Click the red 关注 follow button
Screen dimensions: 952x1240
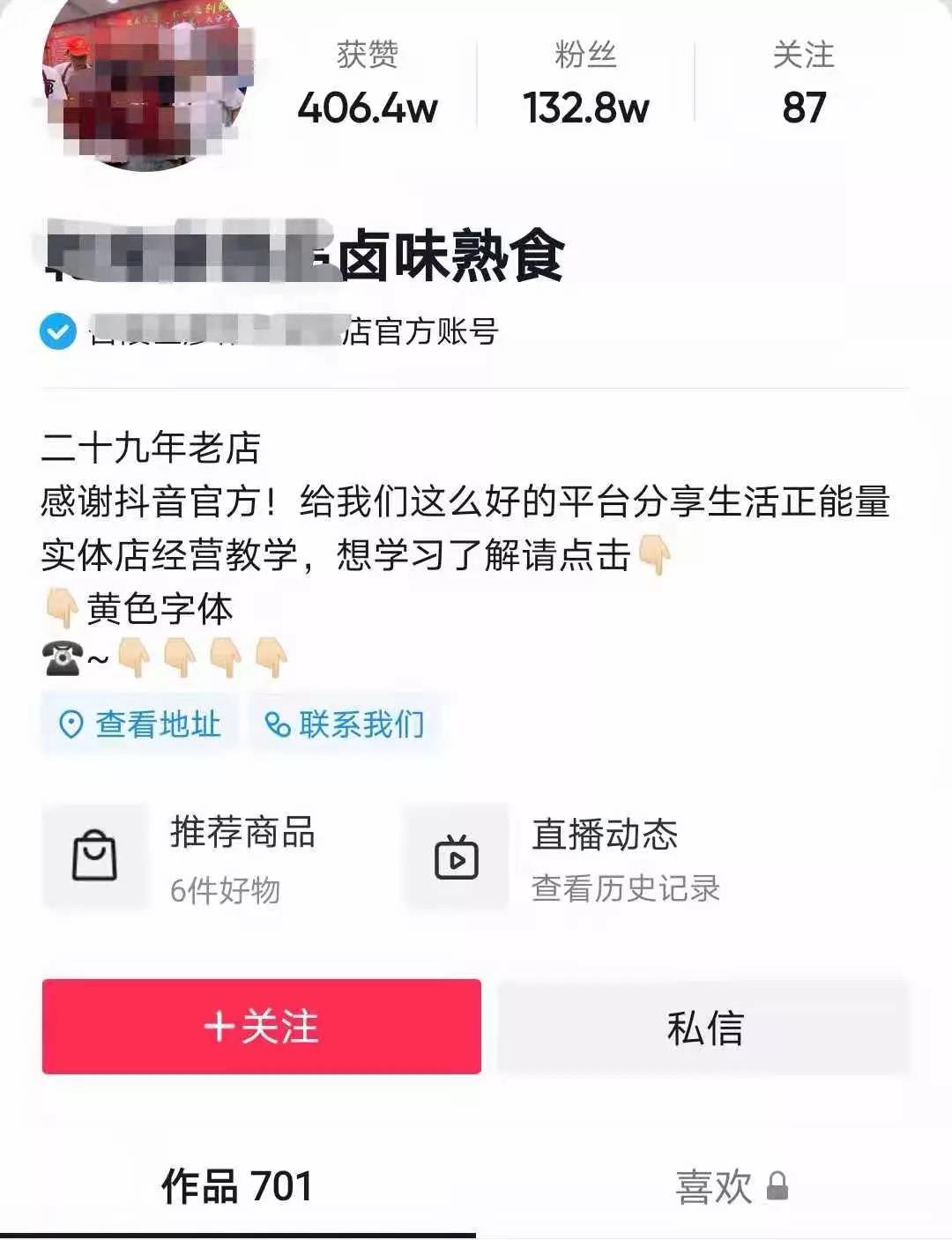point(260,1028)
